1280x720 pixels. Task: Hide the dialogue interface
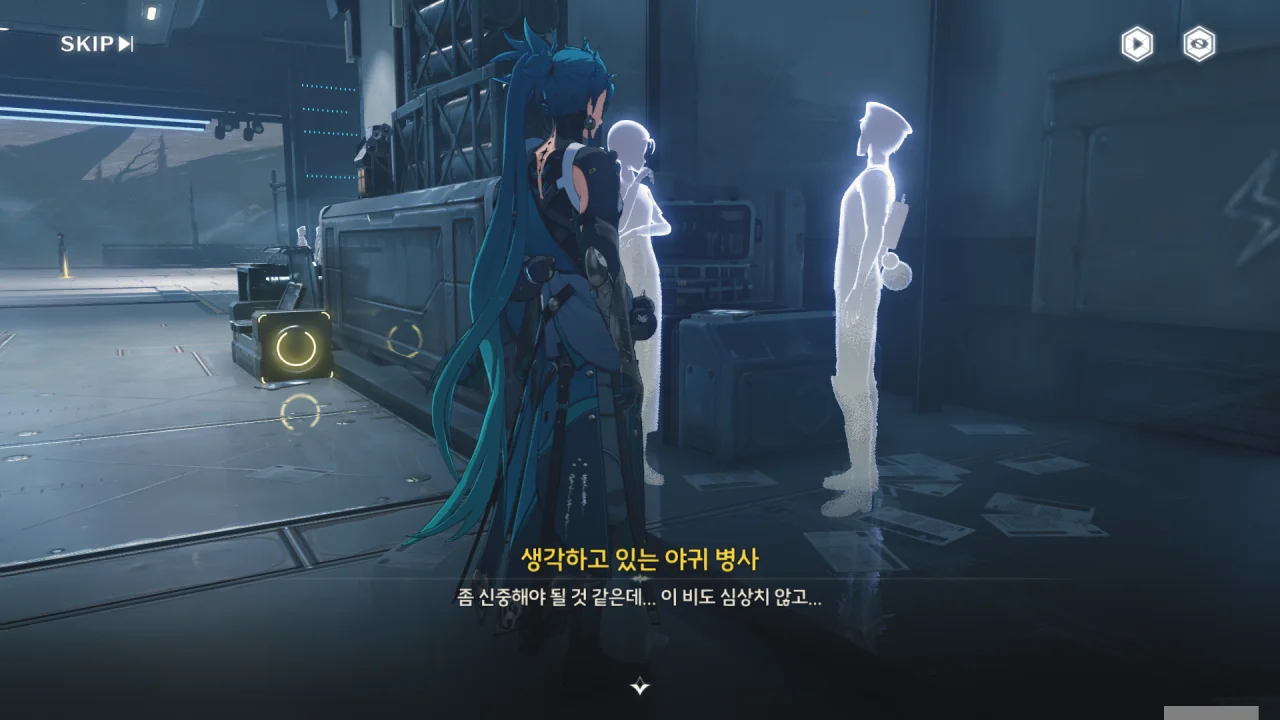pos(1199,45)
